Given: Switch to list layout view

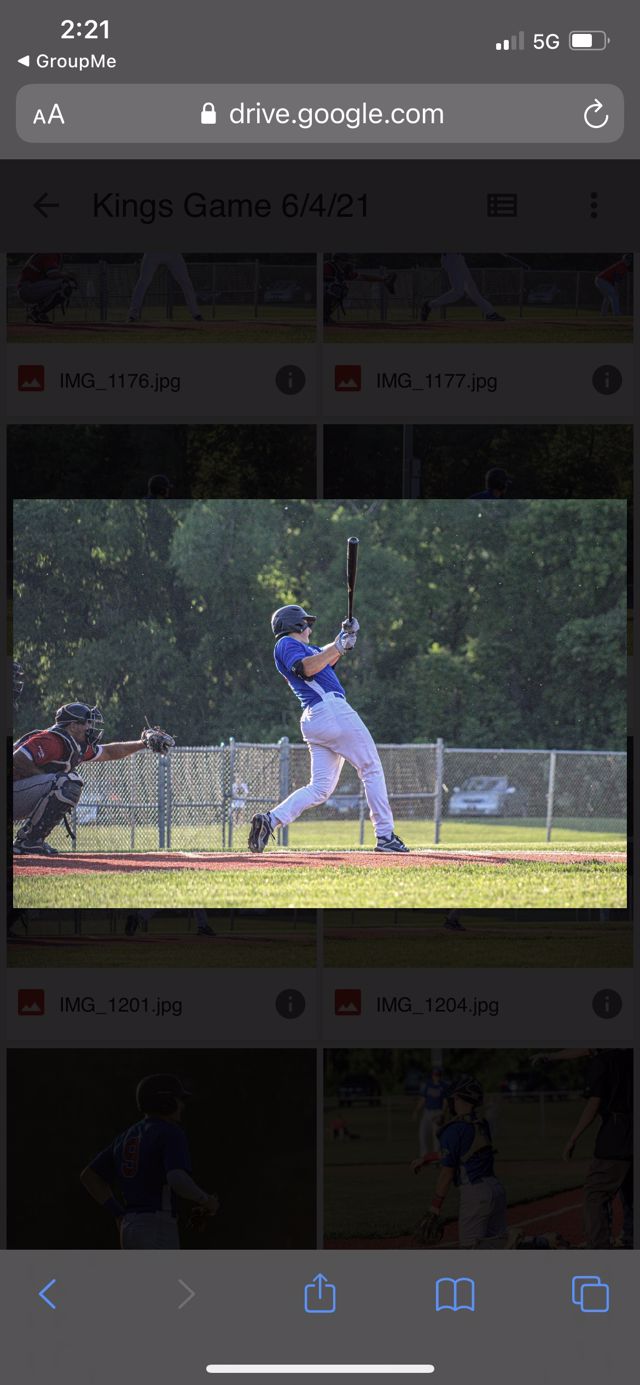Looking at the screenshot, I should [x=502, y=206].
